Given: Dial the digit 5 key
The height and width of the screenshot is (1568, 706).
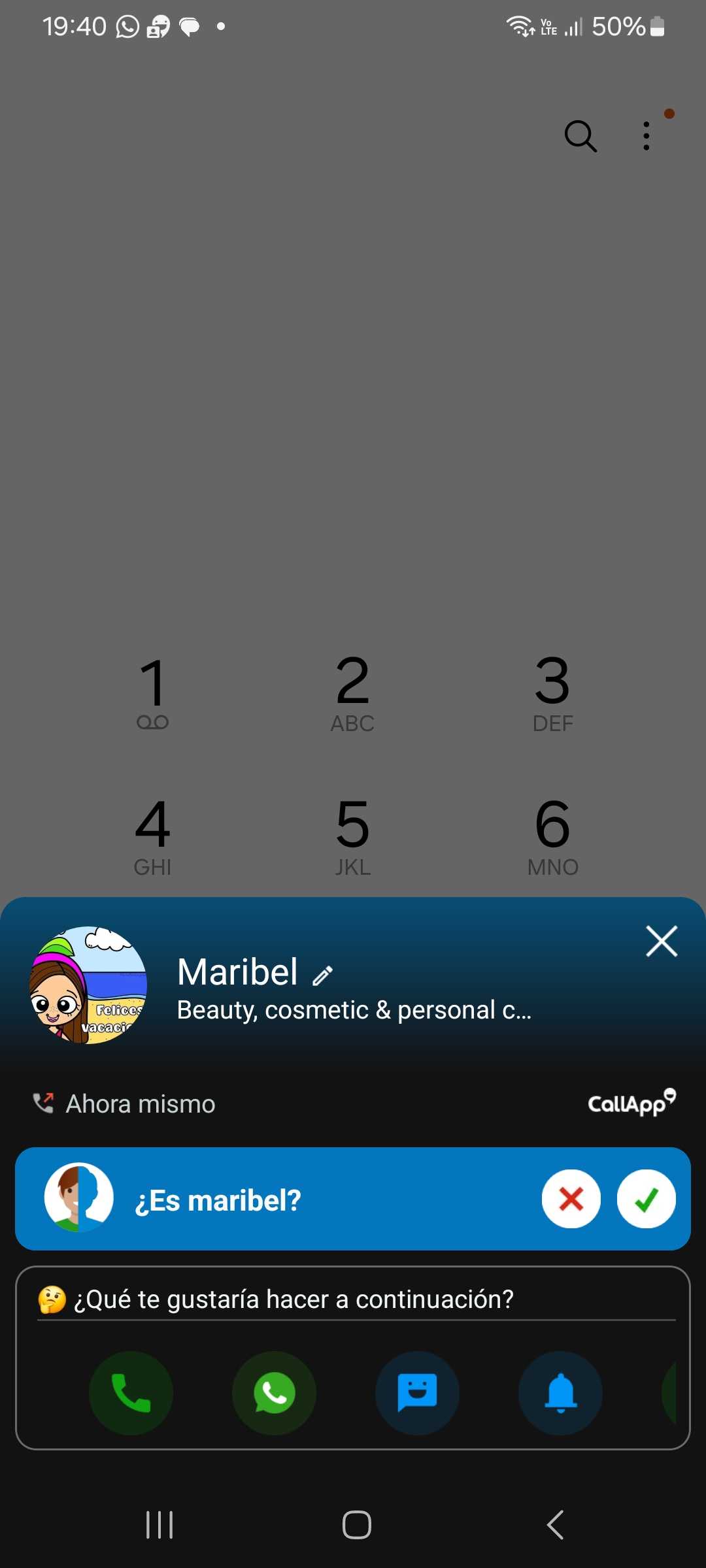Looking at the screenshot, I should point(352,836).
